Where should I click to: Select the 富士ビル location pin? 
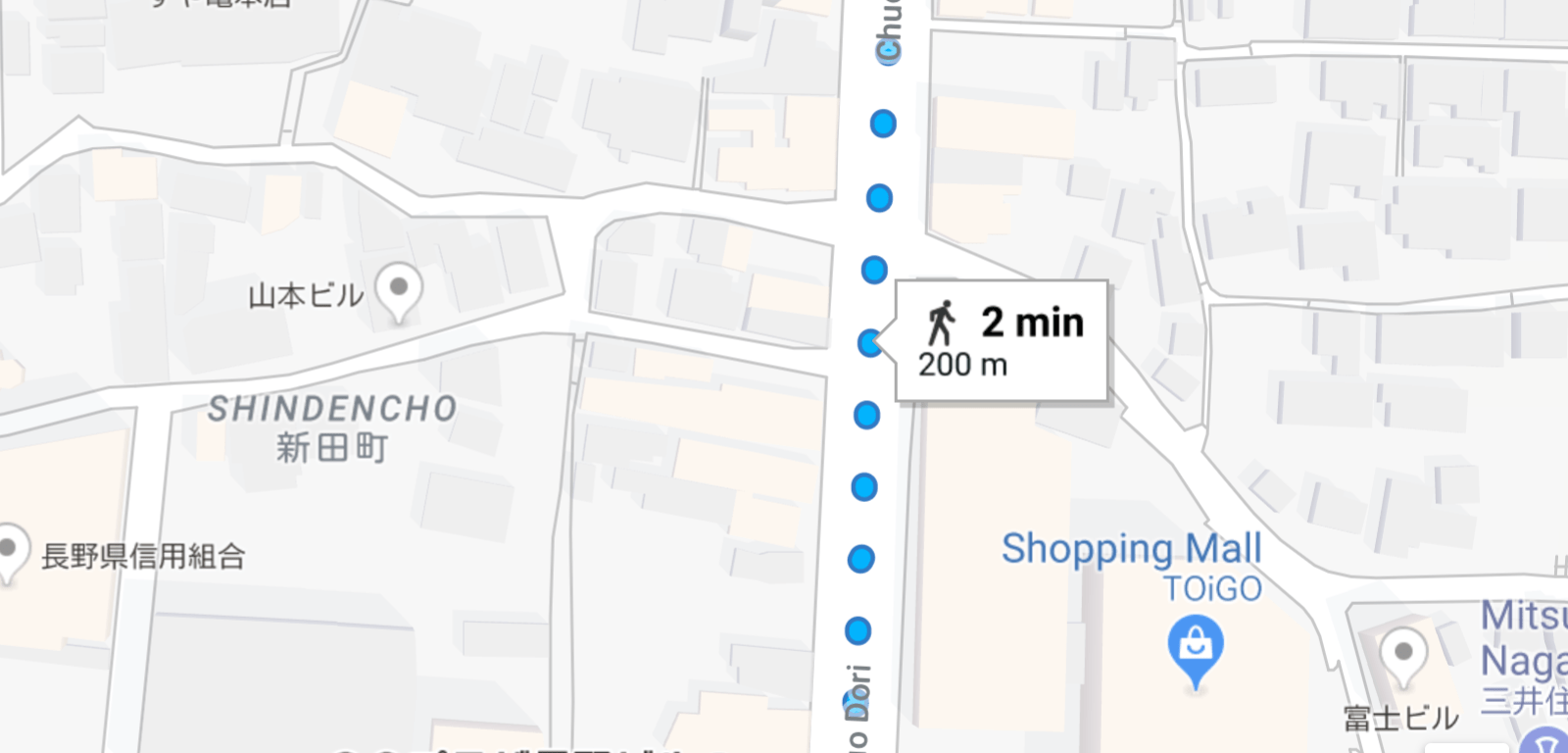(1403, 653)
